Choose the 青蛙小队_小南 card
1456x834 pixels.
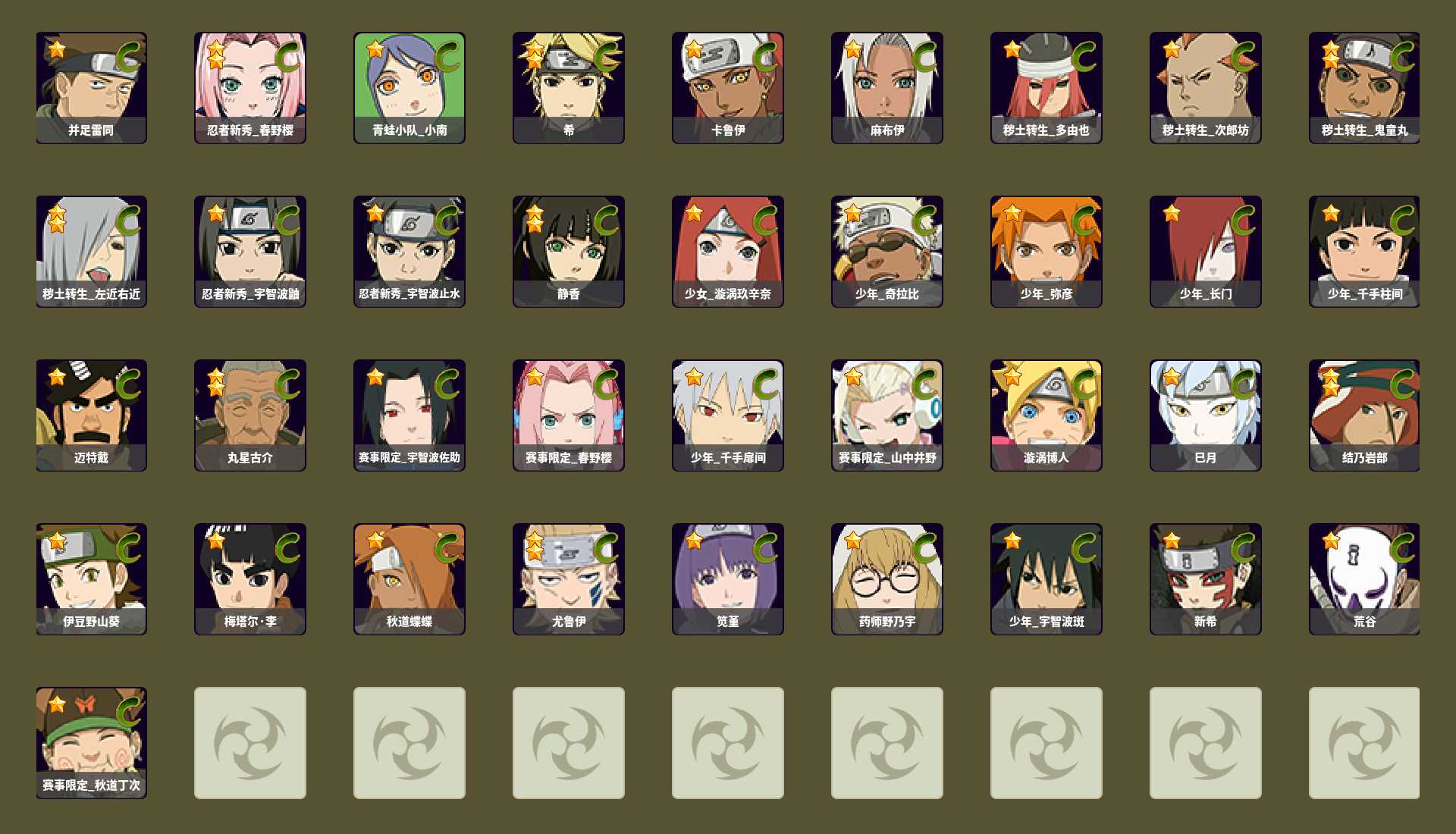coord(409,87)
